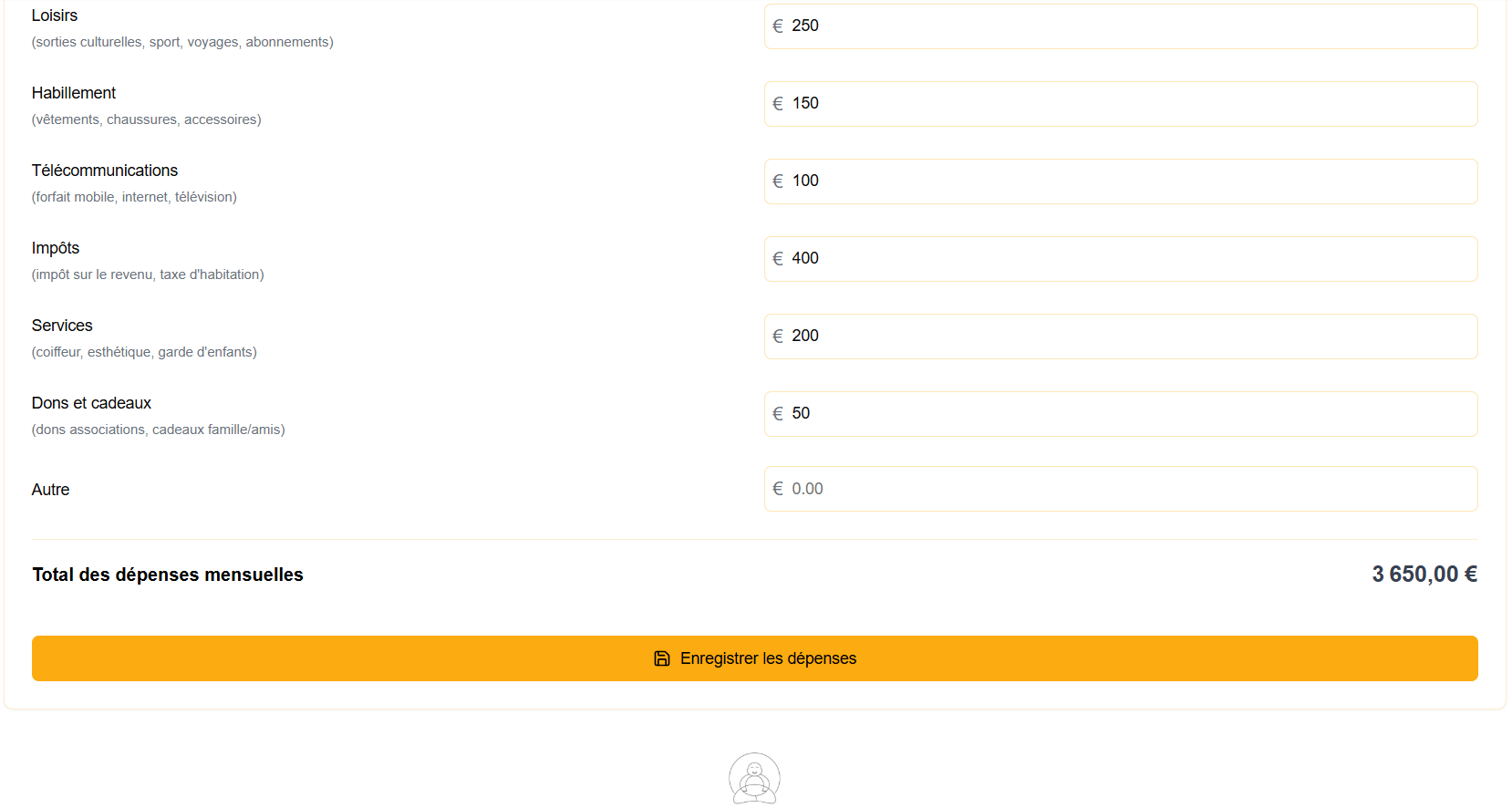
Task: Save with Enregistrer les dépenses button
Action: point(754,658)
